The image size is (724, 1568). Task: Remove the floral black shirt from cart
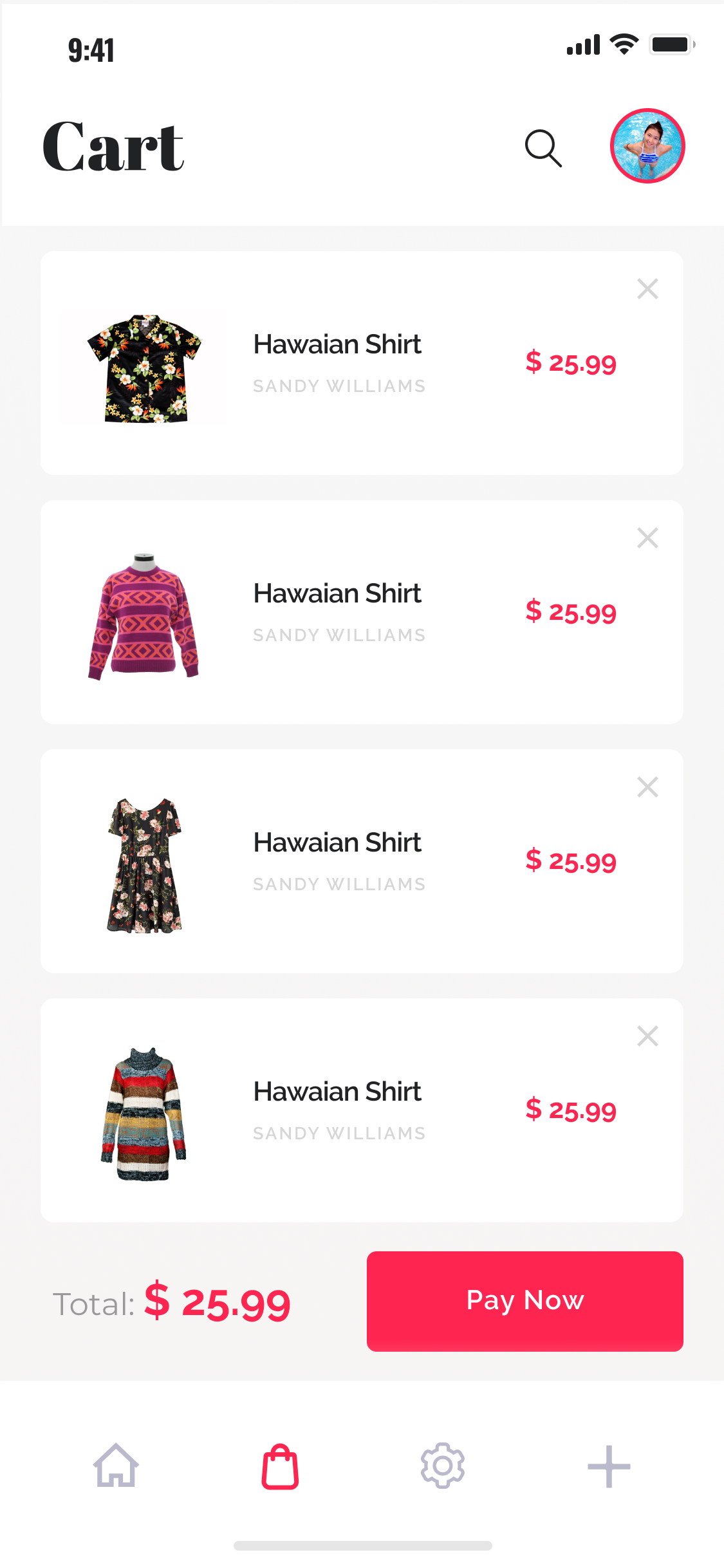pos(647,289)
